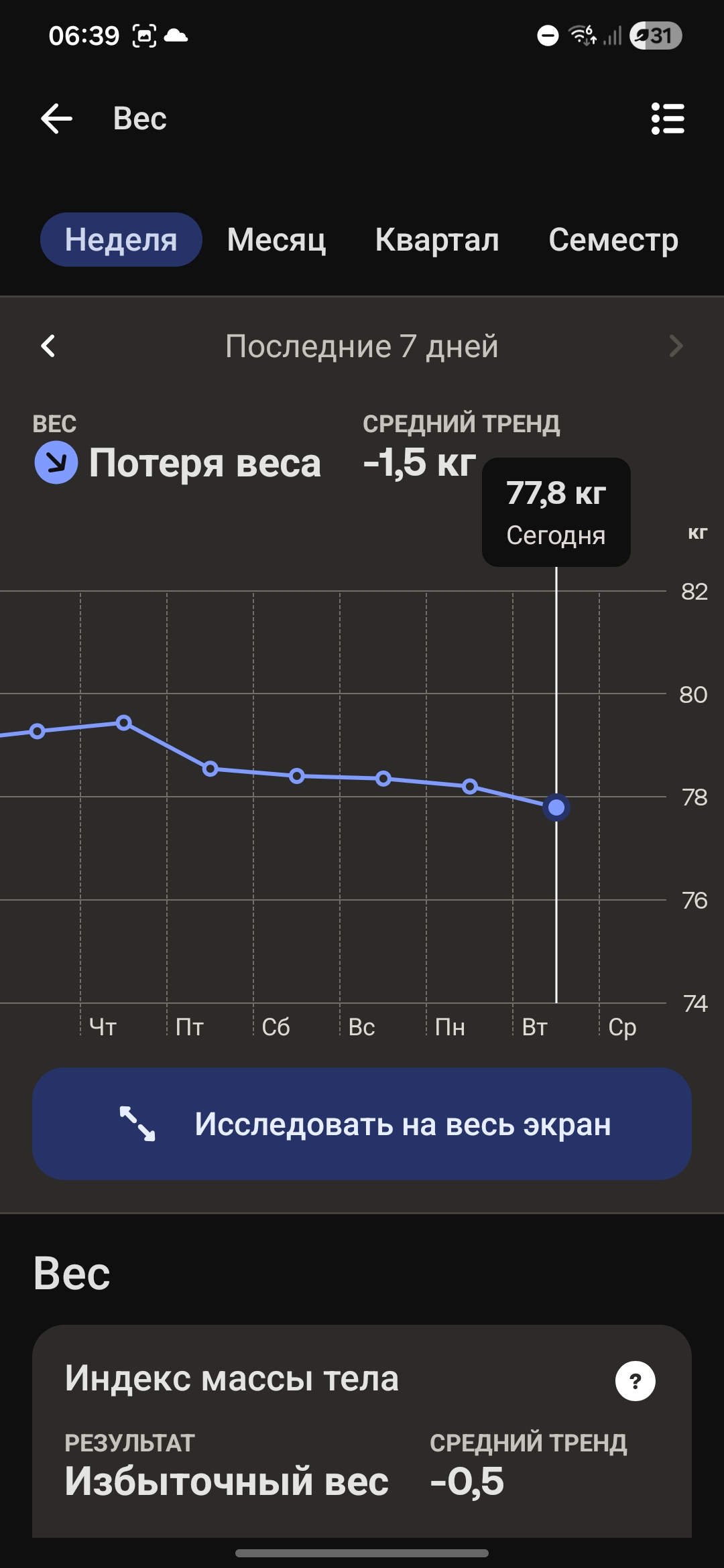Show the Семестр period
The height and width of the screenshot is (1568, 724).
pos(613,240)
